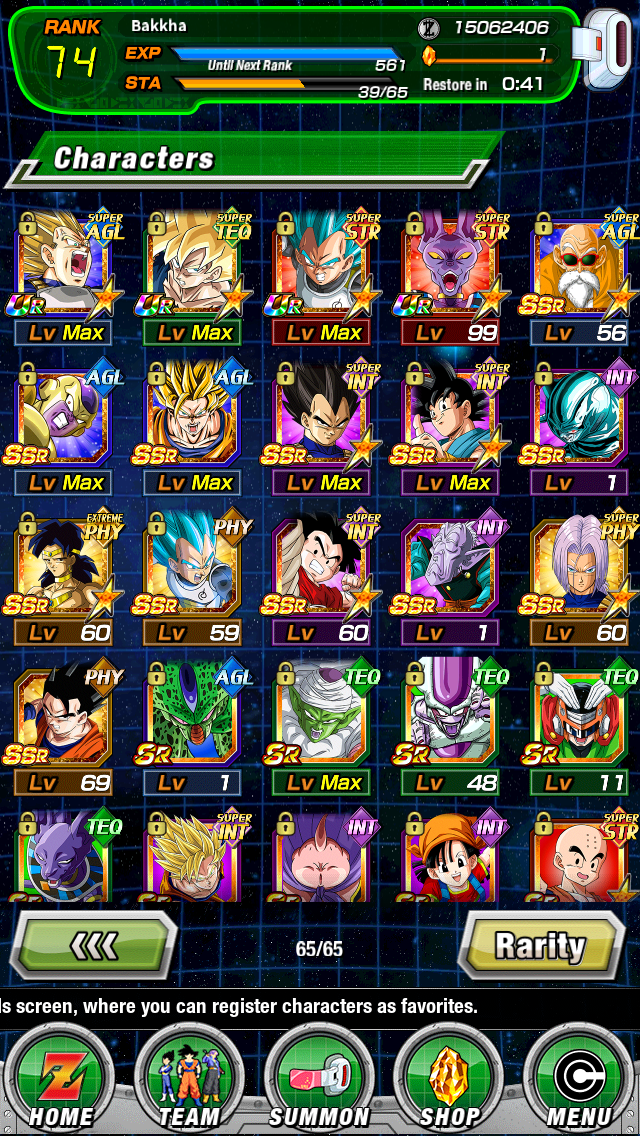
Task: Open the MENU tab
Action: pos(579,1081)
